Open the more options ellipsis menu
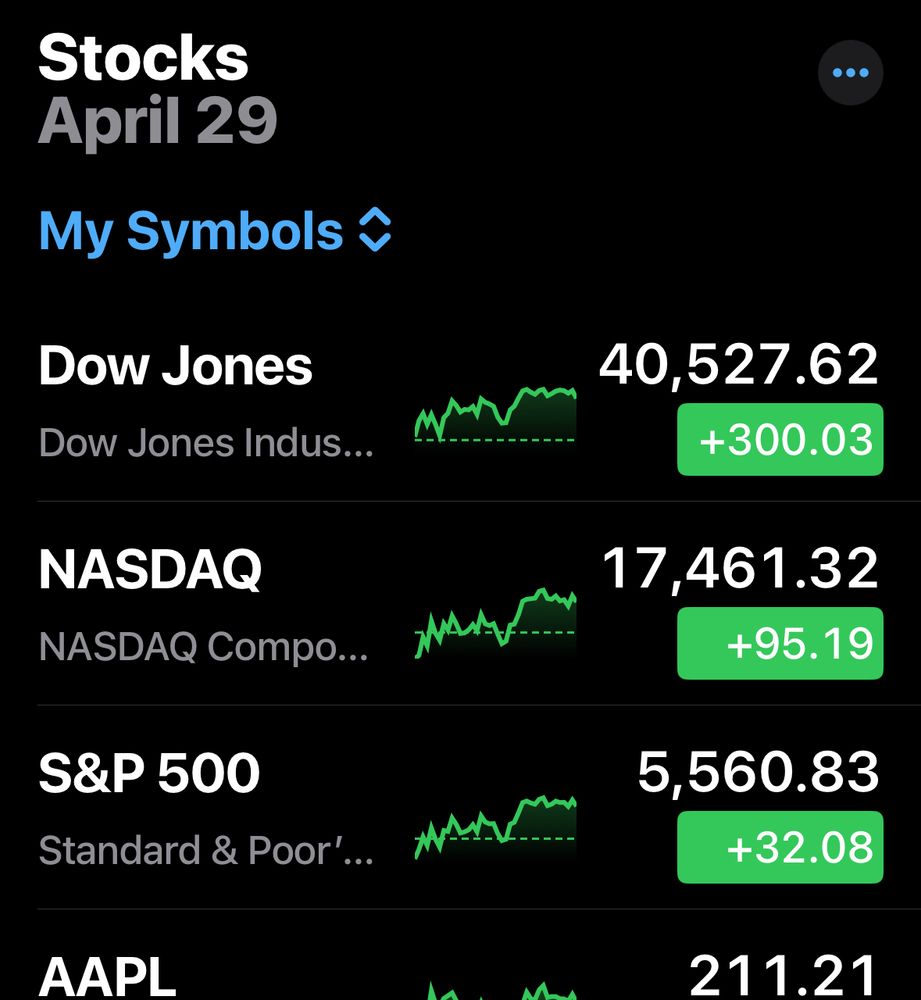This screenshot has height=1000, width=921. tap(850, 72)
